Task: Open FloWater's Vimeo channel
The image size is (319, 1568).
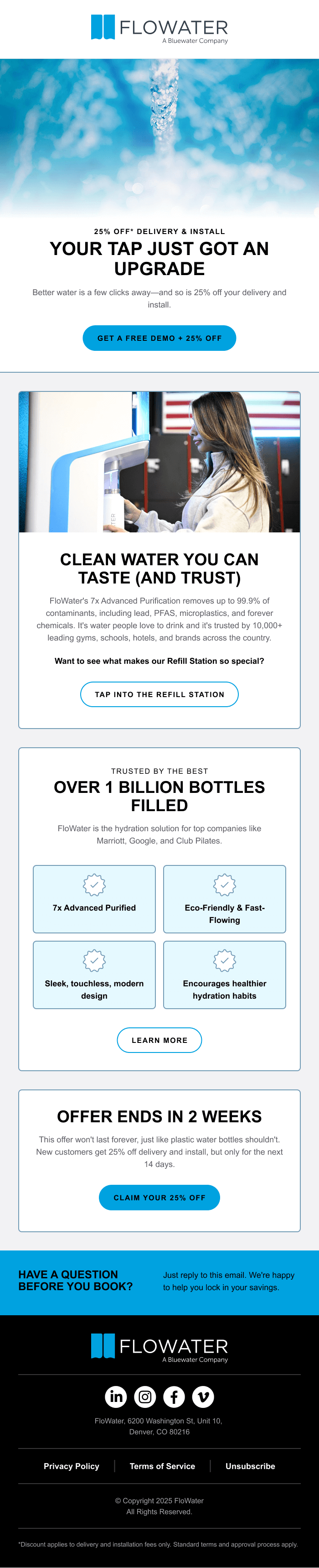Action: pos(203,1396)
